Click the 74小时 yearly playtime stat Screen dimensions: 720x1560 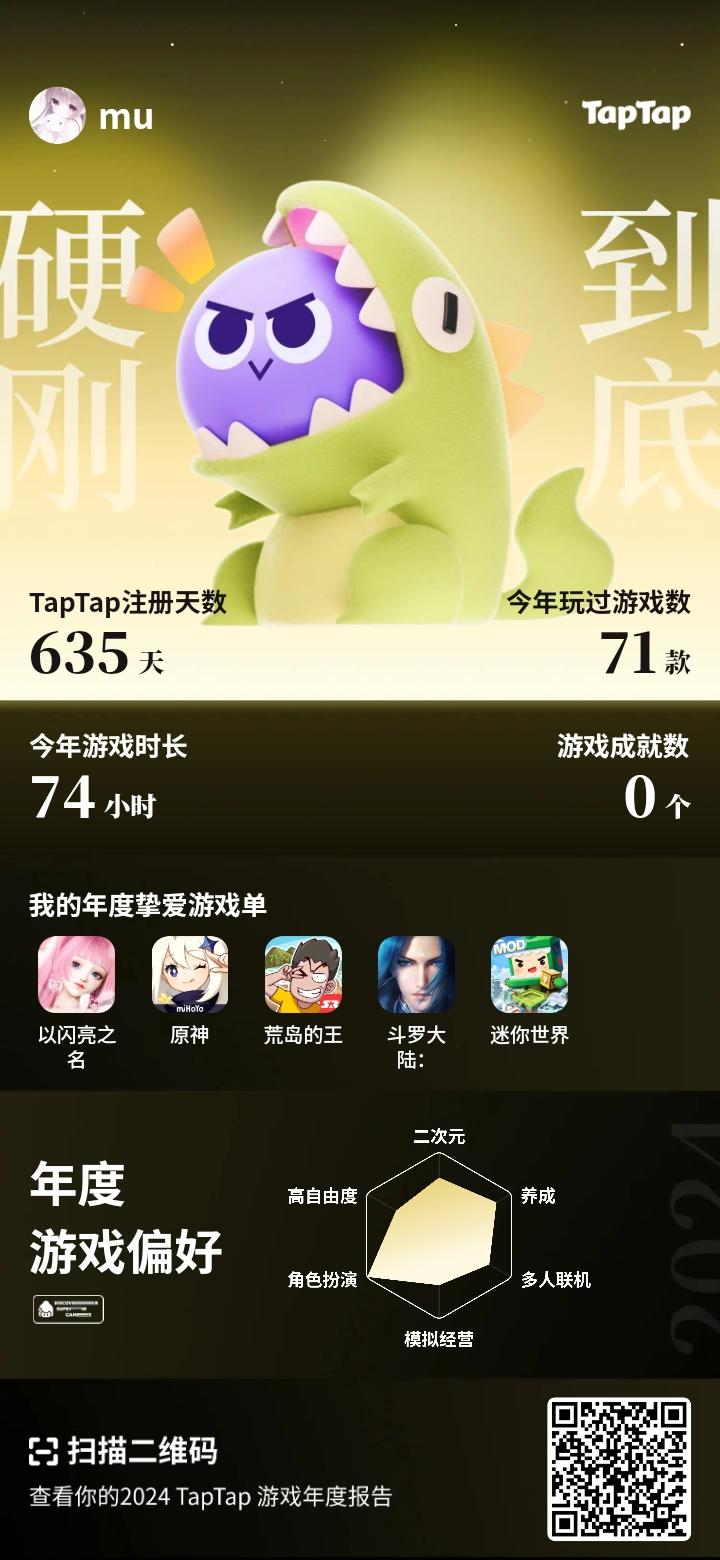[95, 800]
